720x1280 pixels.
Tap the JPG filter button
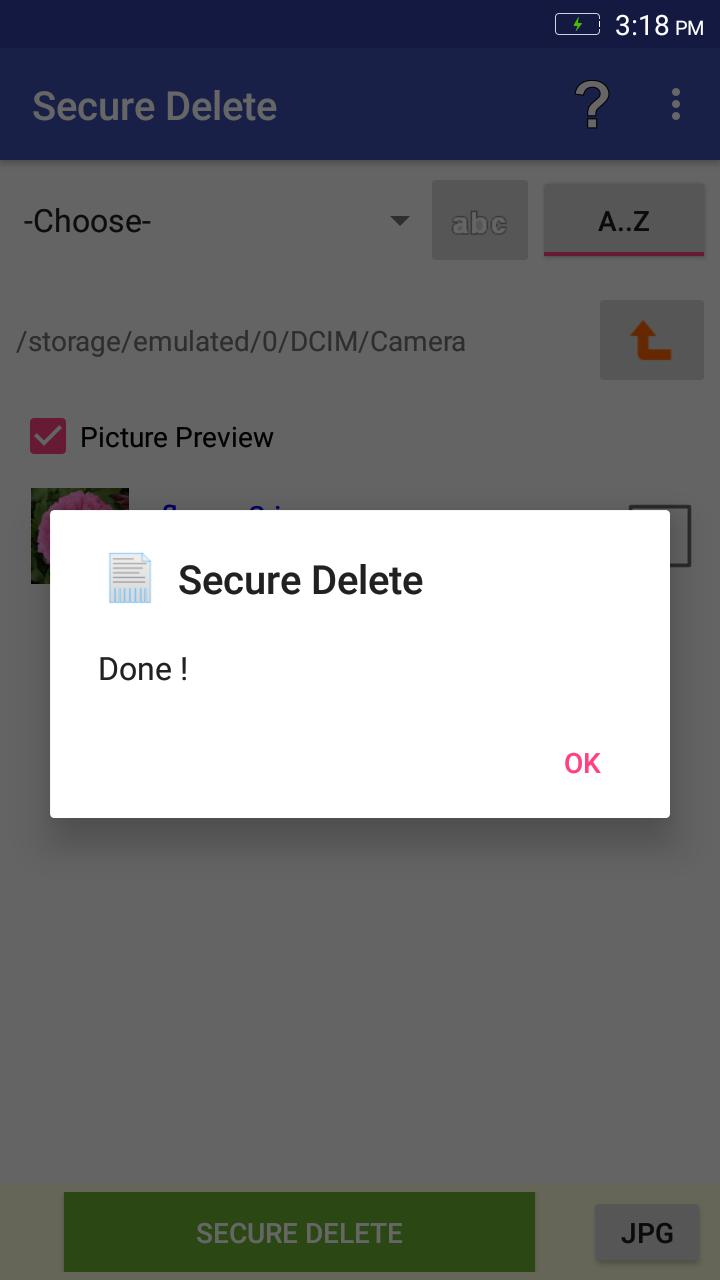647,1232
